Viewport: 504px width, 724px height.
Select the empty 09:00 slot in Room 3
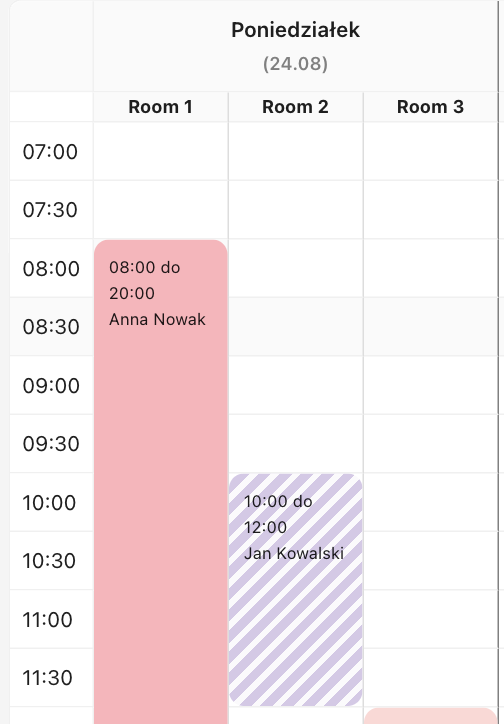430,385
